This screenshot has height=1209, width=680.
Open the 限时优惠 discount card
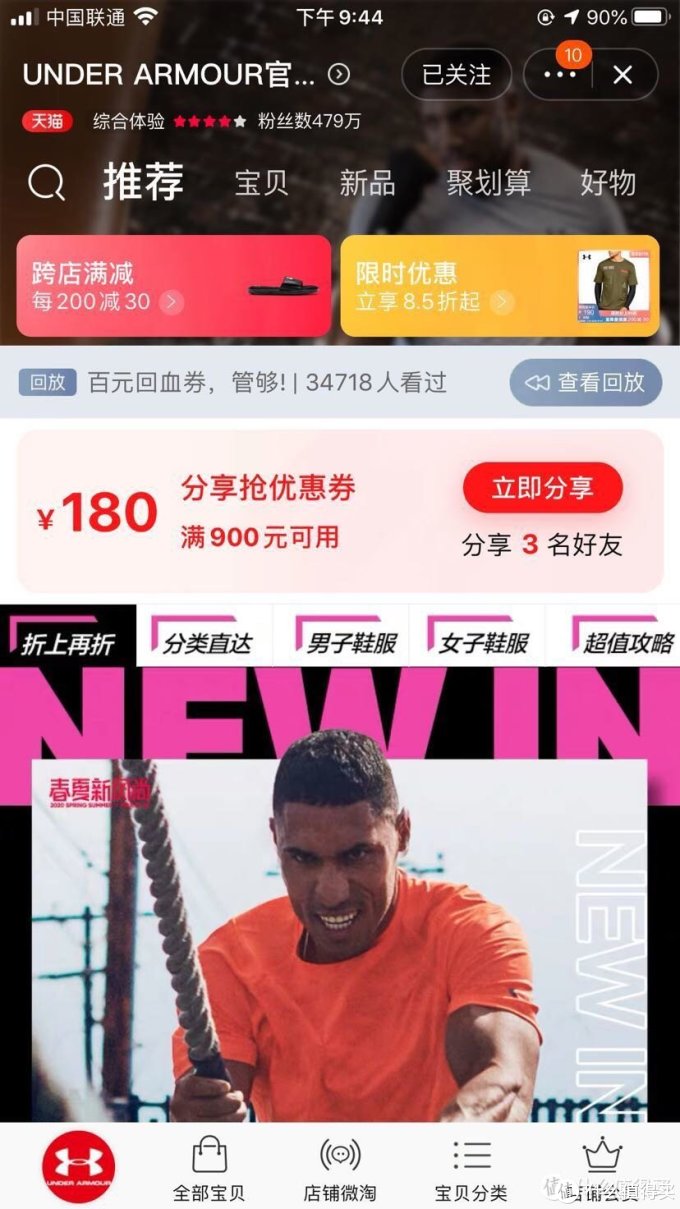(x=499, y=286)
